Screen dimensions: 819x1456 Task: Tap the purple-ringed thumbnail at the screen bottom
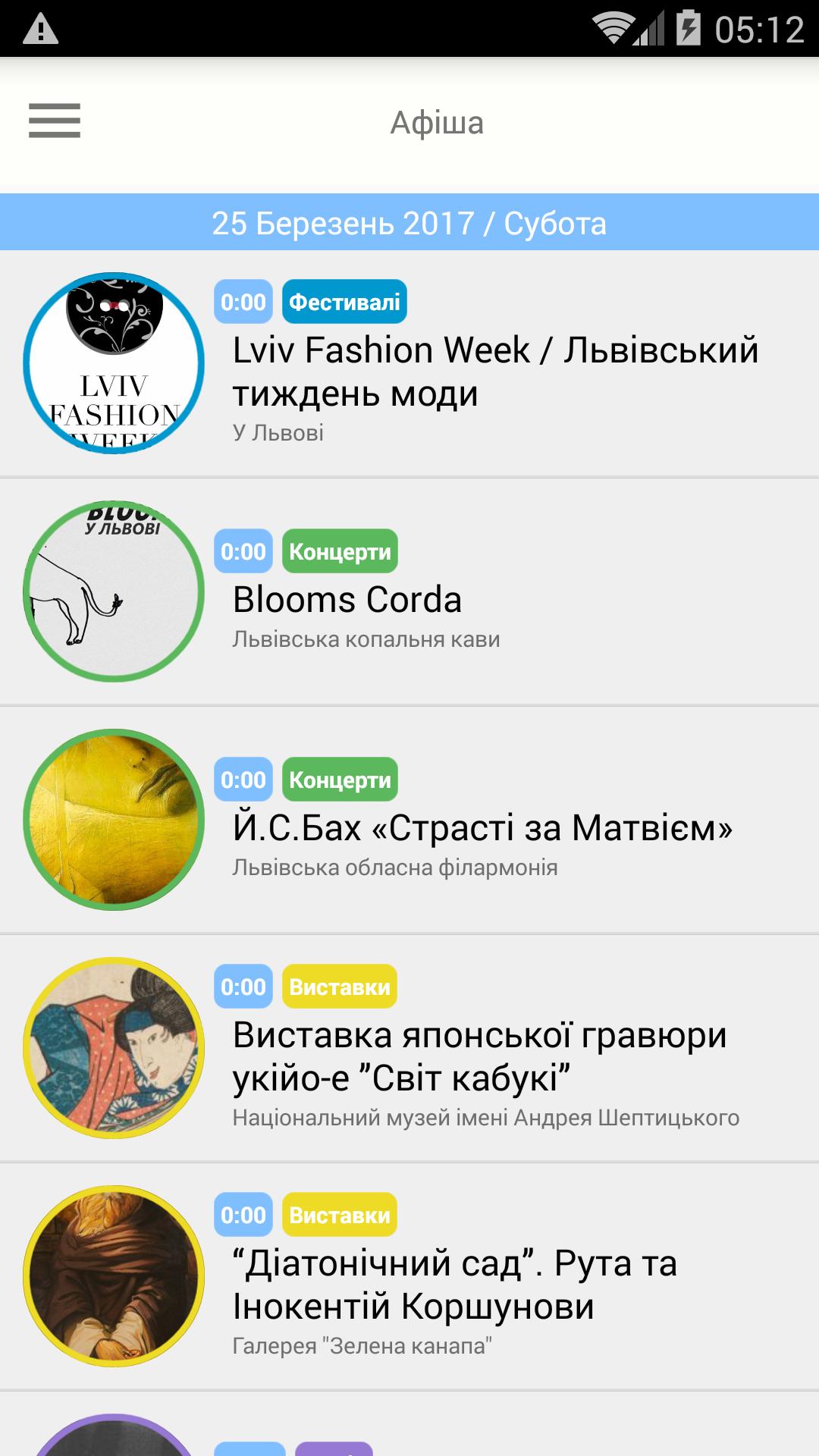pyautogui.click(x=114, y=1441)
